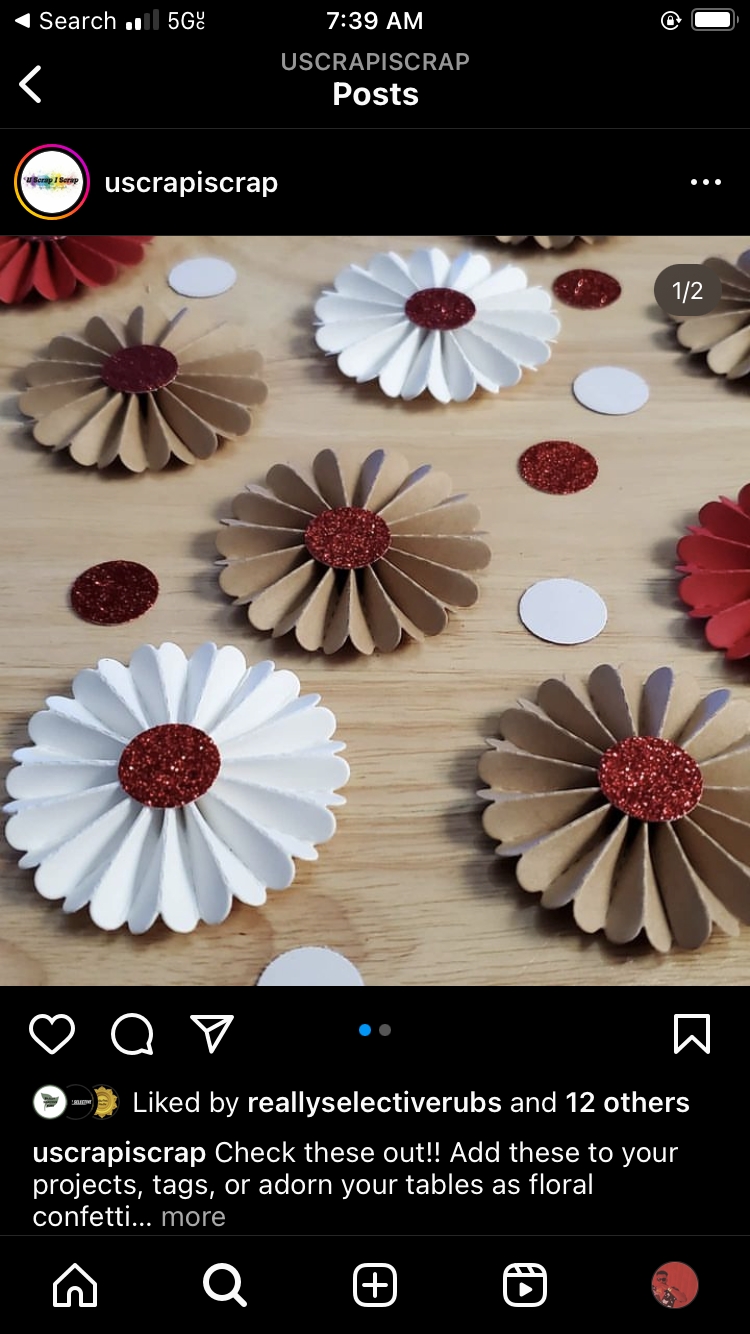Create a new post with plus tab
Viewport: 750px width, 1334px height.
(375, 1285)
